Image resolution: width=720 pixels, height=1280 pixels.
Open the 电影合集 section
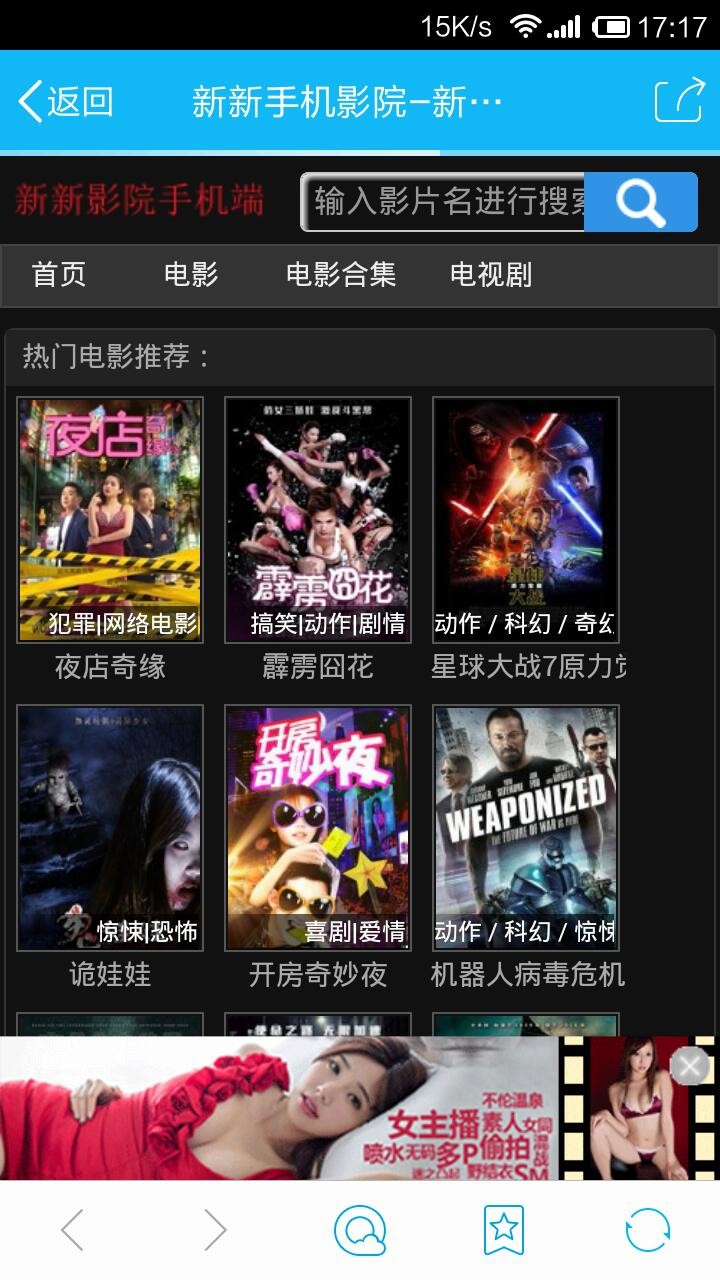pyautogui.click(x=342, y=276)
